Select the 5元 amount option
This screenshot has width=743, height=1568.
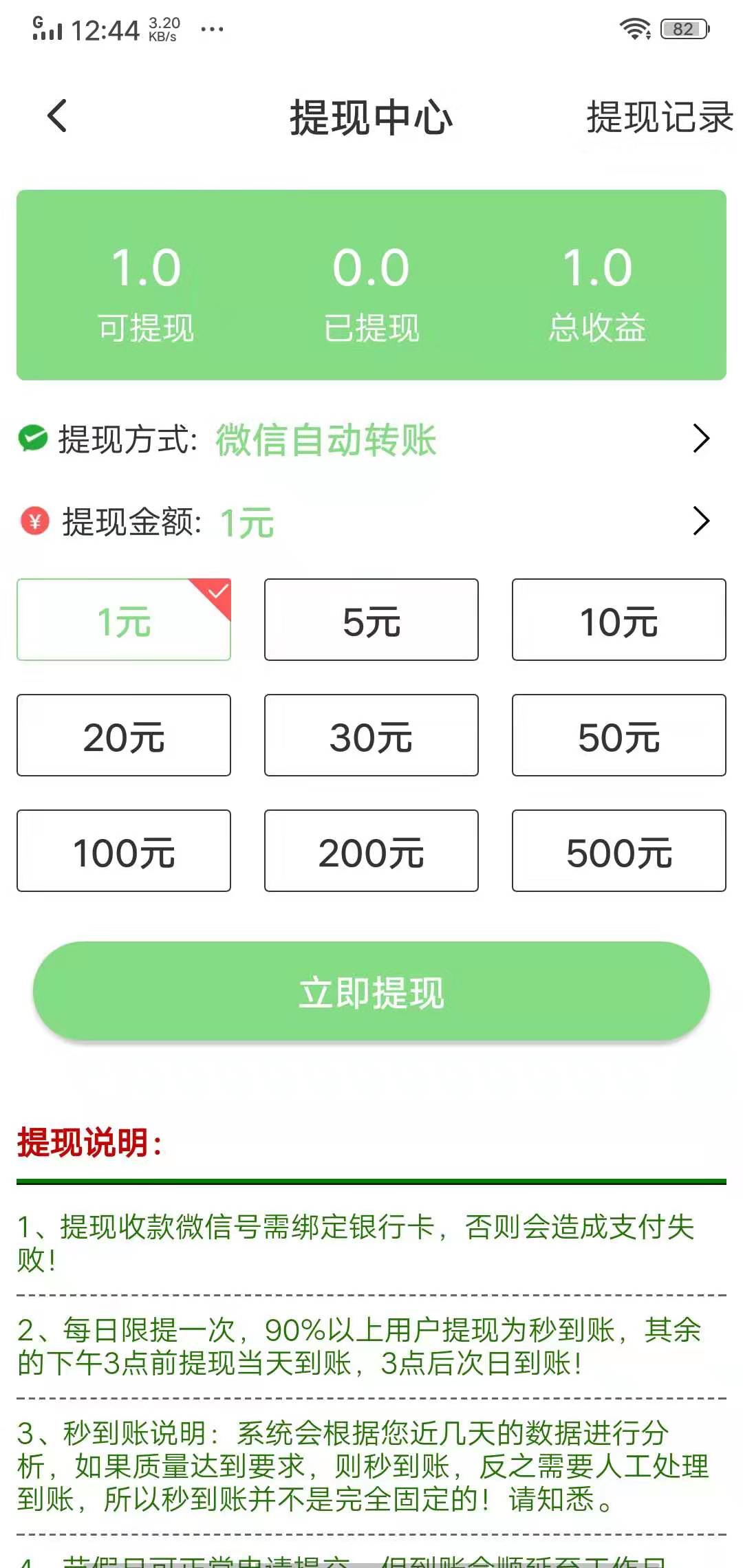[371, 620]
